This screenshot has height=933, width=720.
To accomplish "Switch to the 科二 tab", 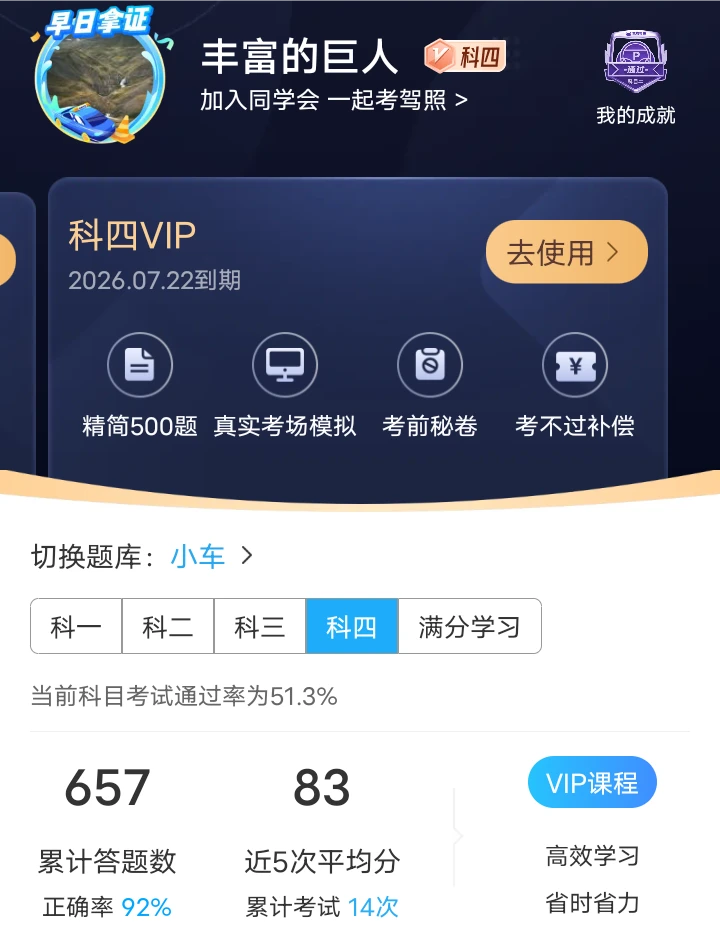I will click(168, 627).
